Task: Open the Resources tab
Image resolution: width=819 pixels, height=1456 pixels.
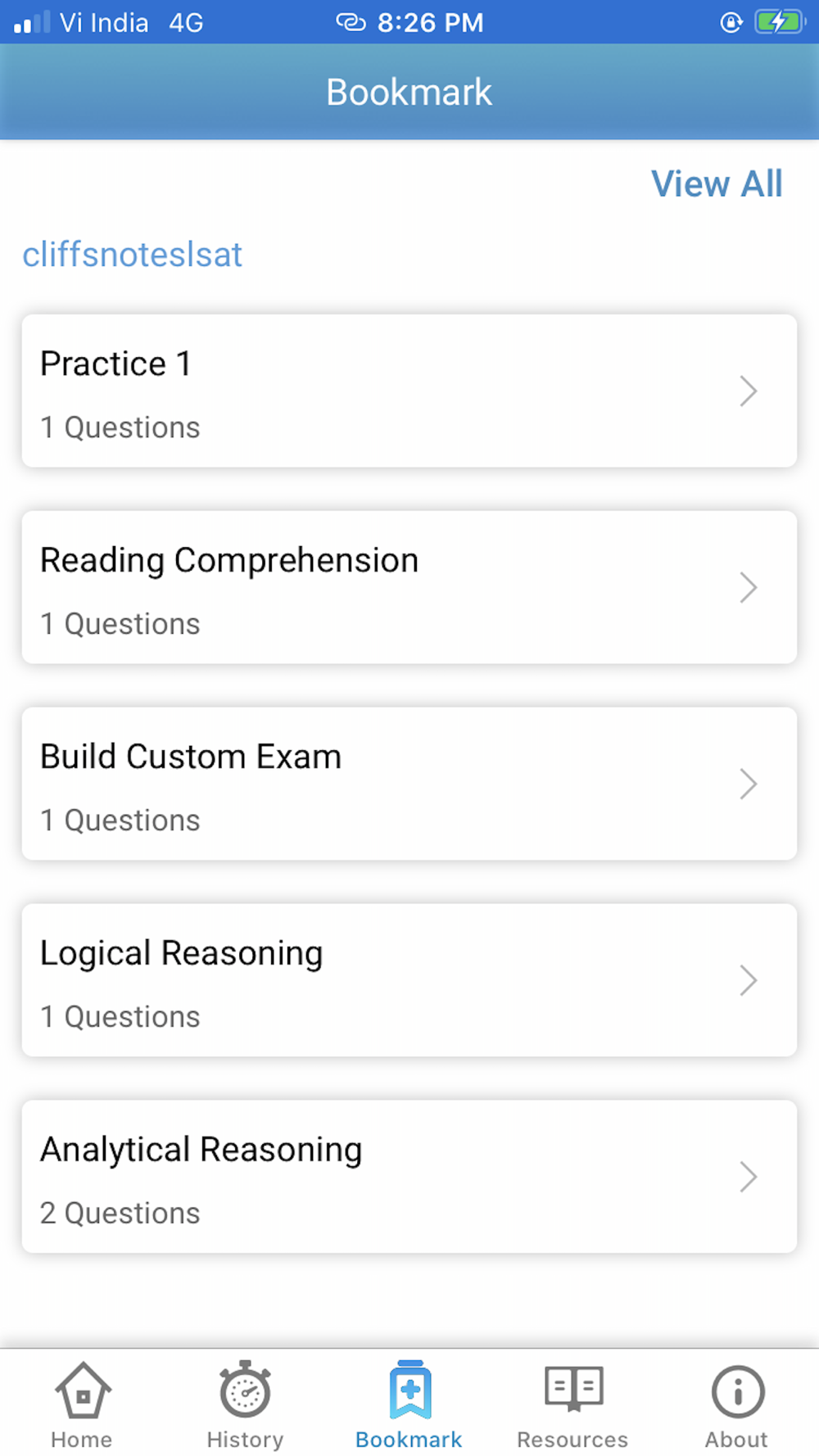Action: pyautogui.click(x=572, y=1404)
